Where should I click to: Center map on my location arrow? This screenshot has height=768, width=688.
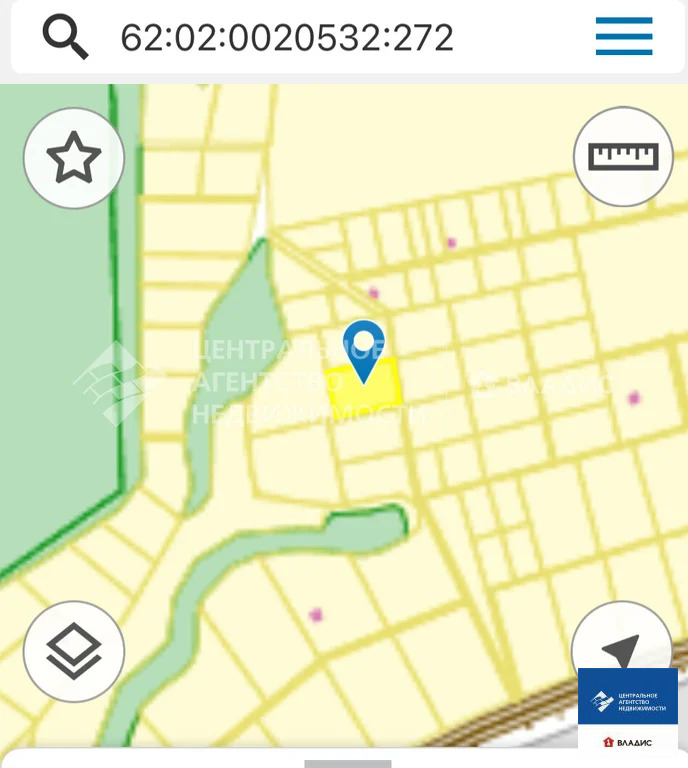pos(620,648)
